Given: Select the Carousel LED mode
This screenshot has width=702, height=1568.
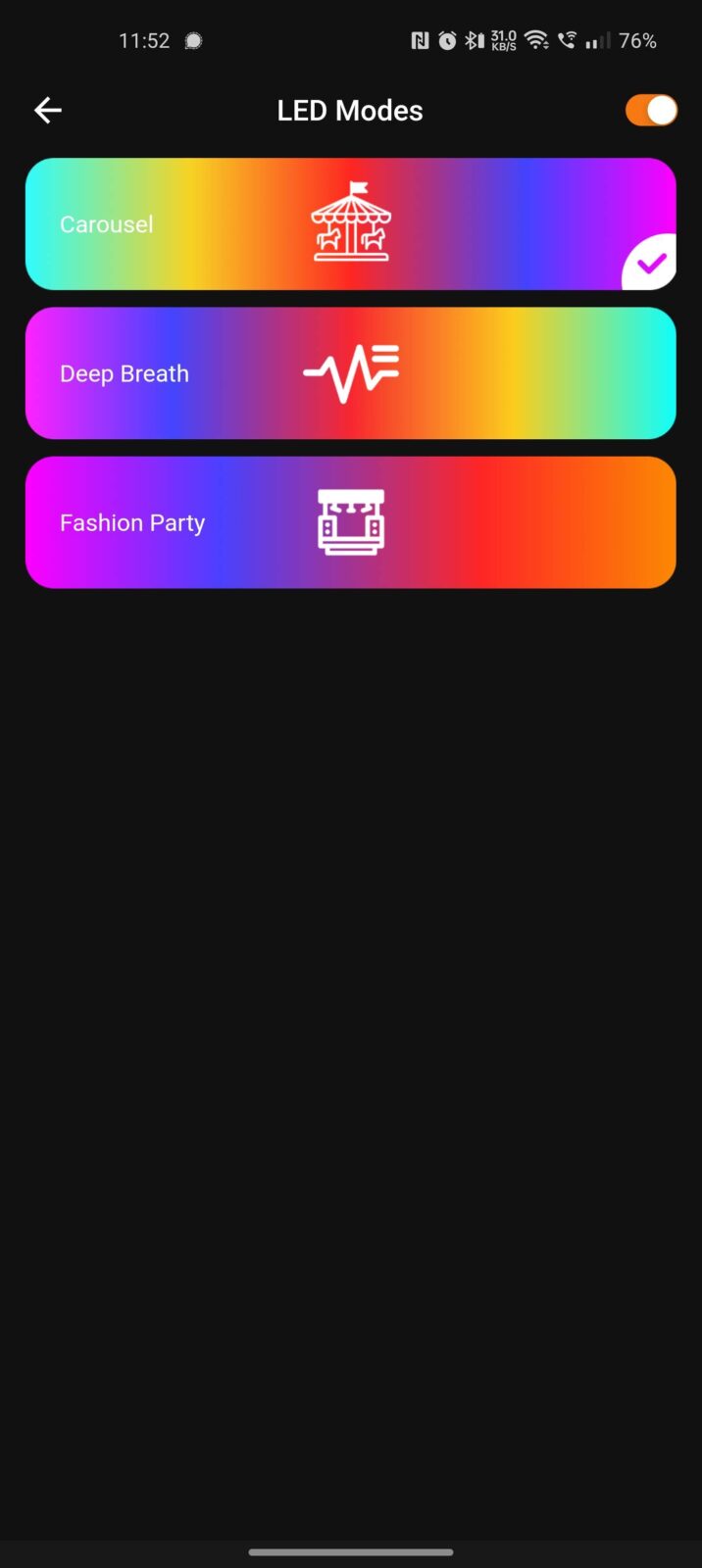Looking at the screenshot, I should tap(350, 224).
